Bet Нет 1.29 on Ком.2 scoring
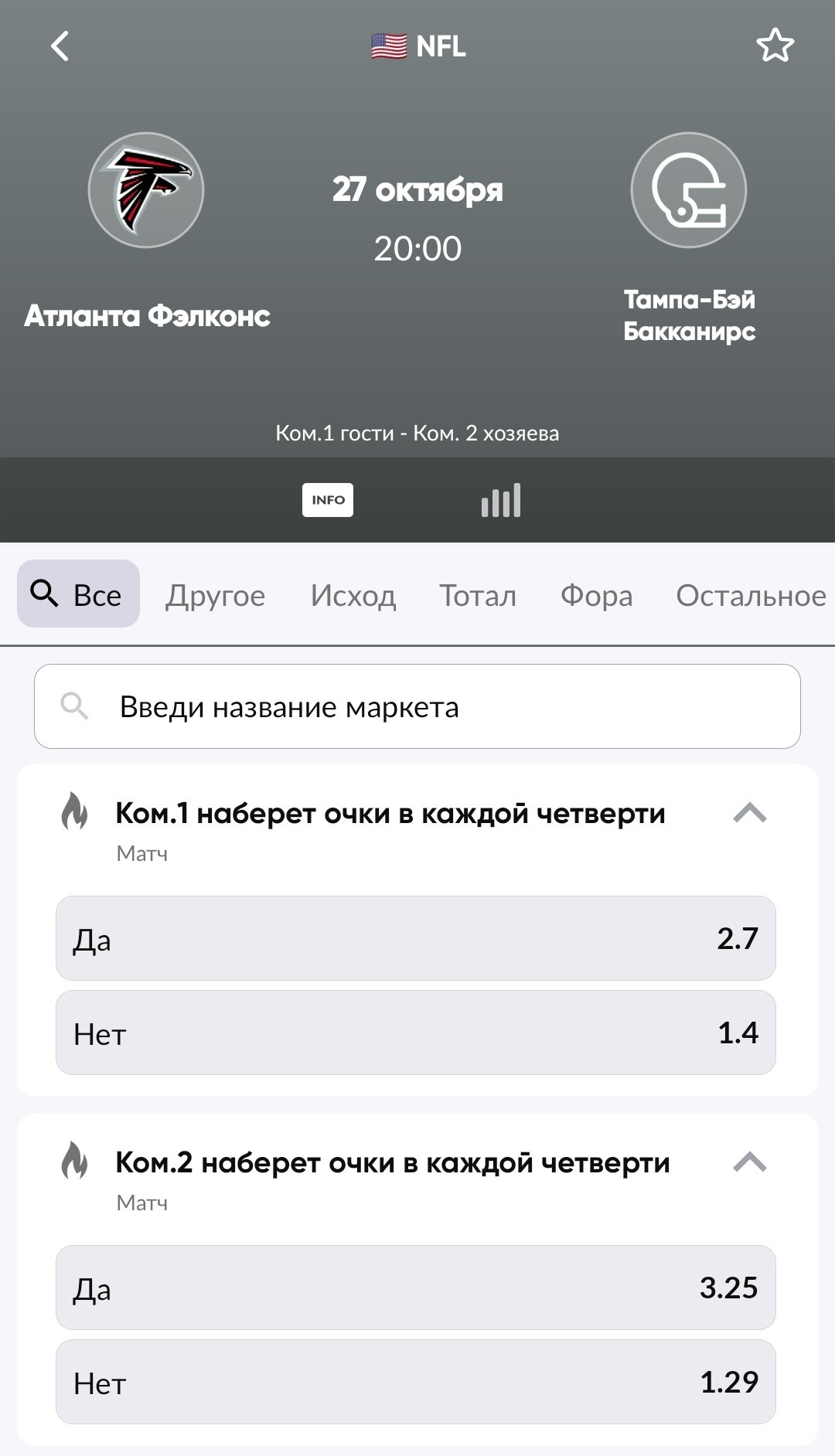Screen dimensions: 835x1456 click(416, 1382)
